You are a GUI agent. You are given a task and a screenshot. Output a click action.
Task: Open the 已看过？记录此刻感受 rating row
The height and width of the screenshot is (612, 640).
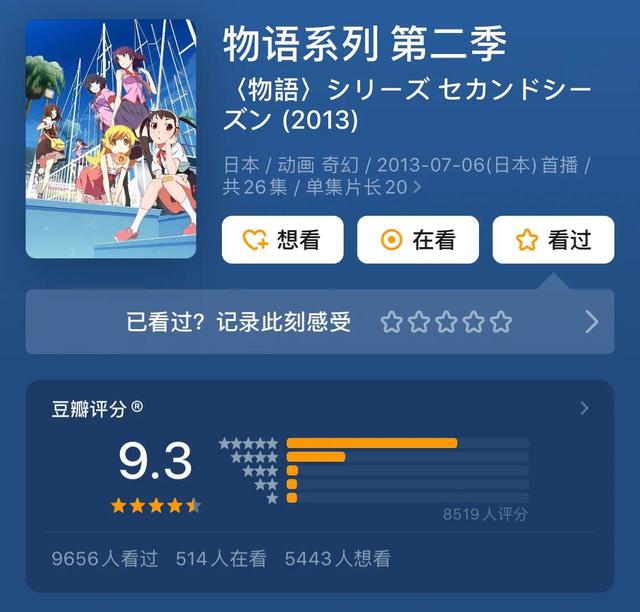click(x=320, y=322)
